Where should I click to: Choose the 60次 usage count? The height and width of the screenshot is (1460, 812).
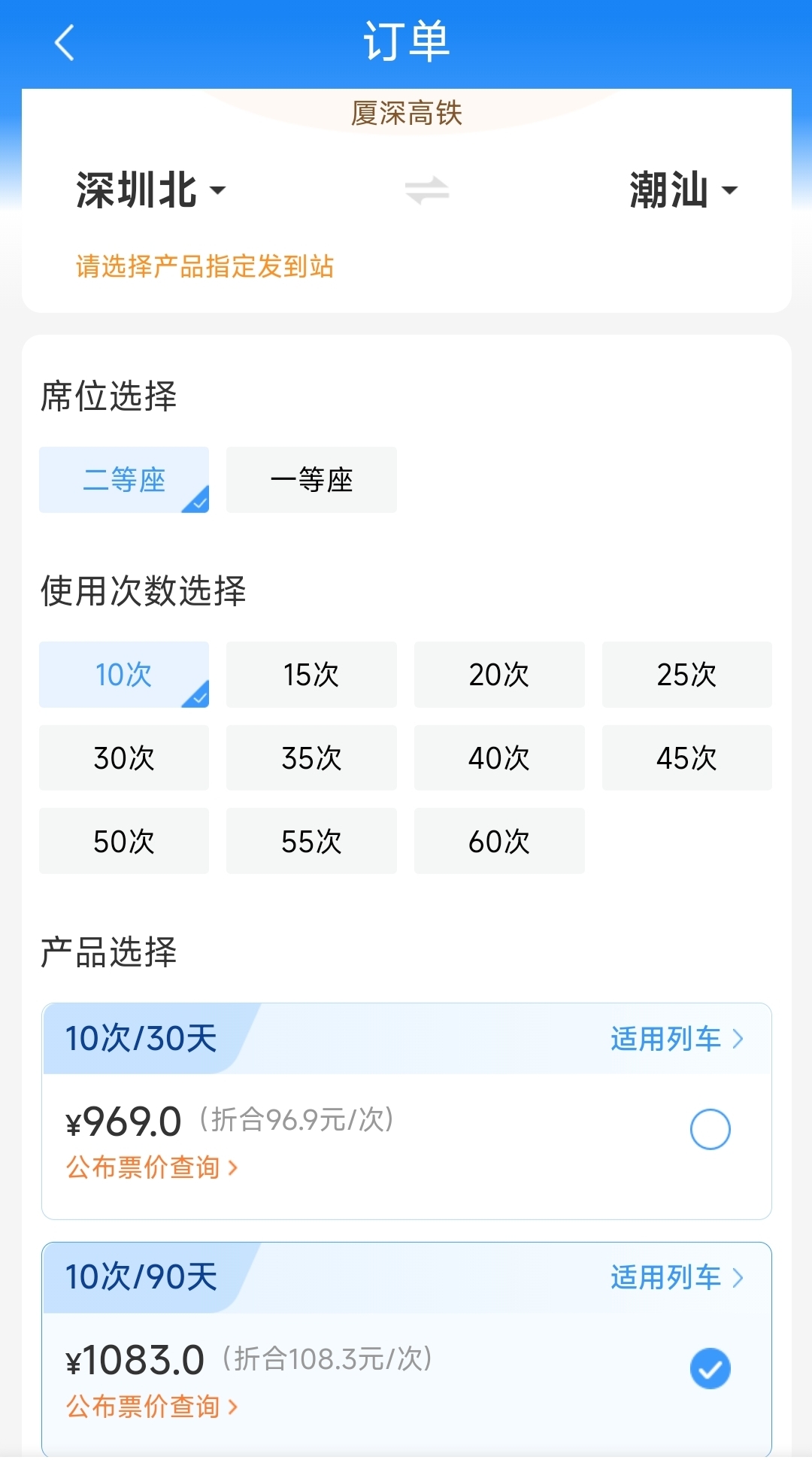[498, 840]
